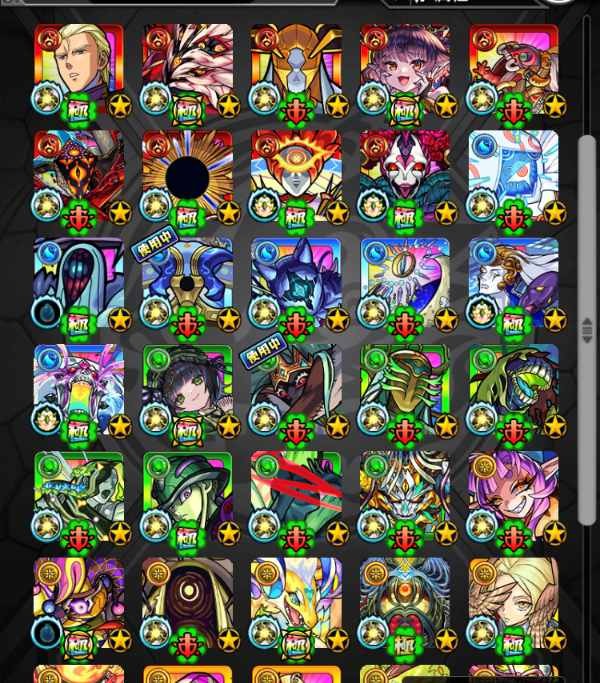Open the green monster tile marked 使用中
The width and height of the screenshot is (600, 683).
pos(296,393)
